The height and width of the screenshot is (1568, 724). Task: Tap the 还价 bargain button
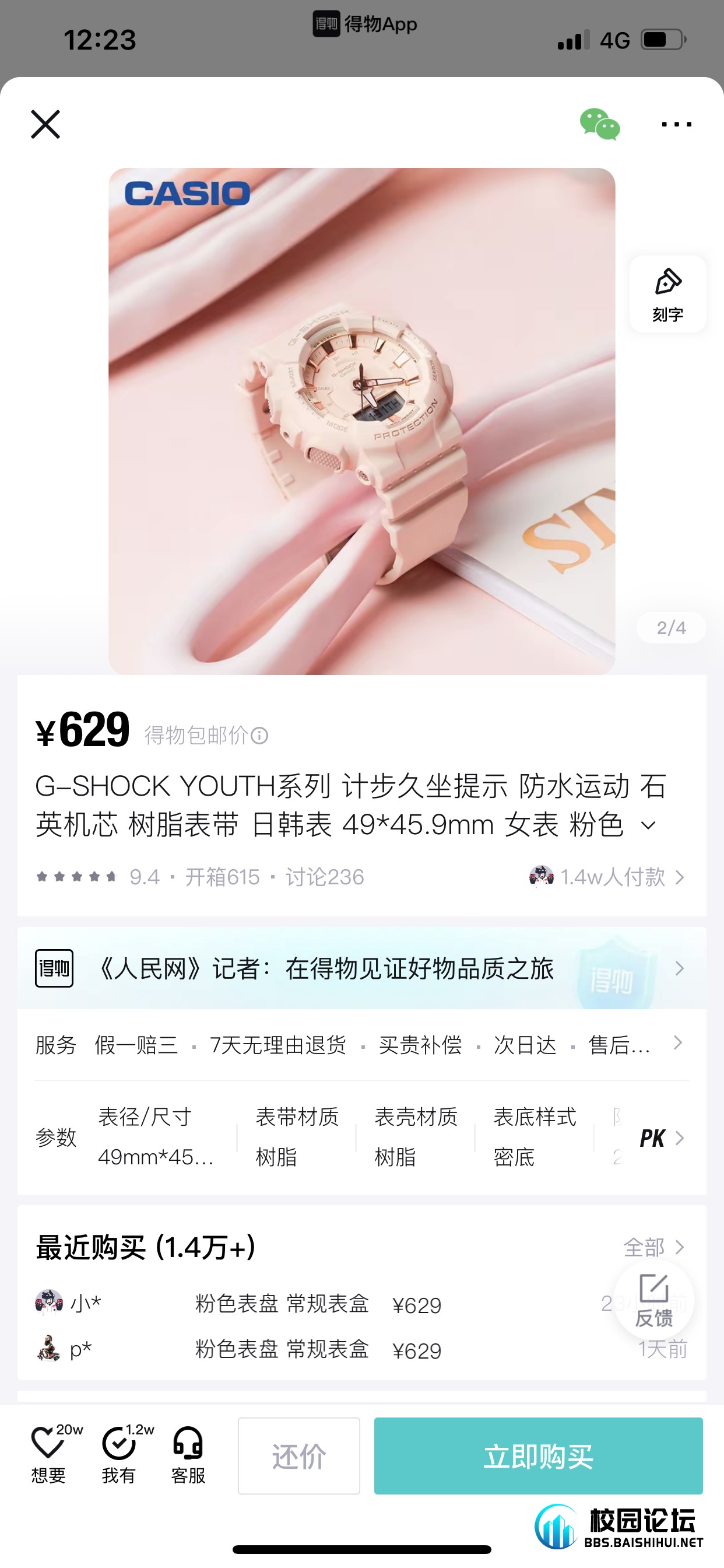coord(298,1456)
